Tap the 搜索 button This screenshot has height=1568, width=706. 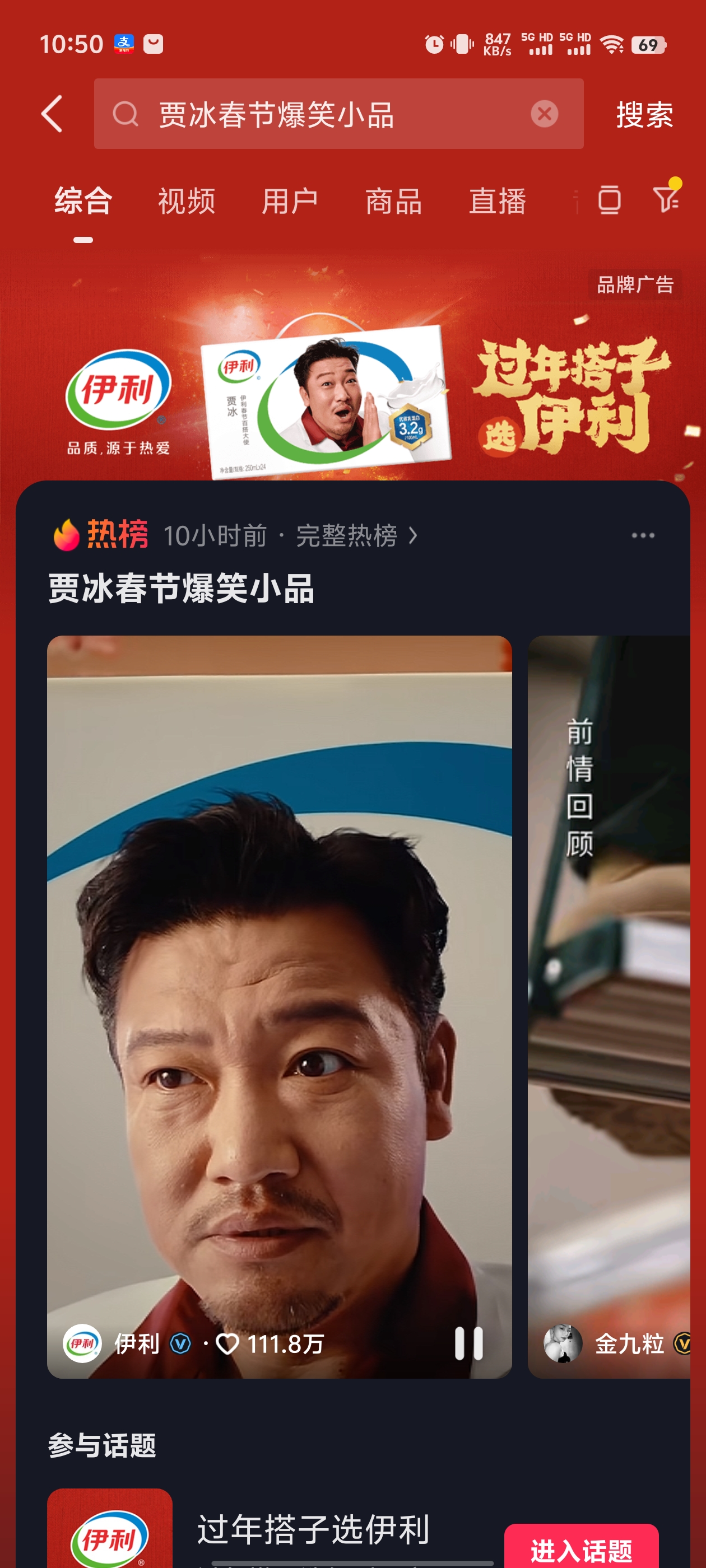644,114
